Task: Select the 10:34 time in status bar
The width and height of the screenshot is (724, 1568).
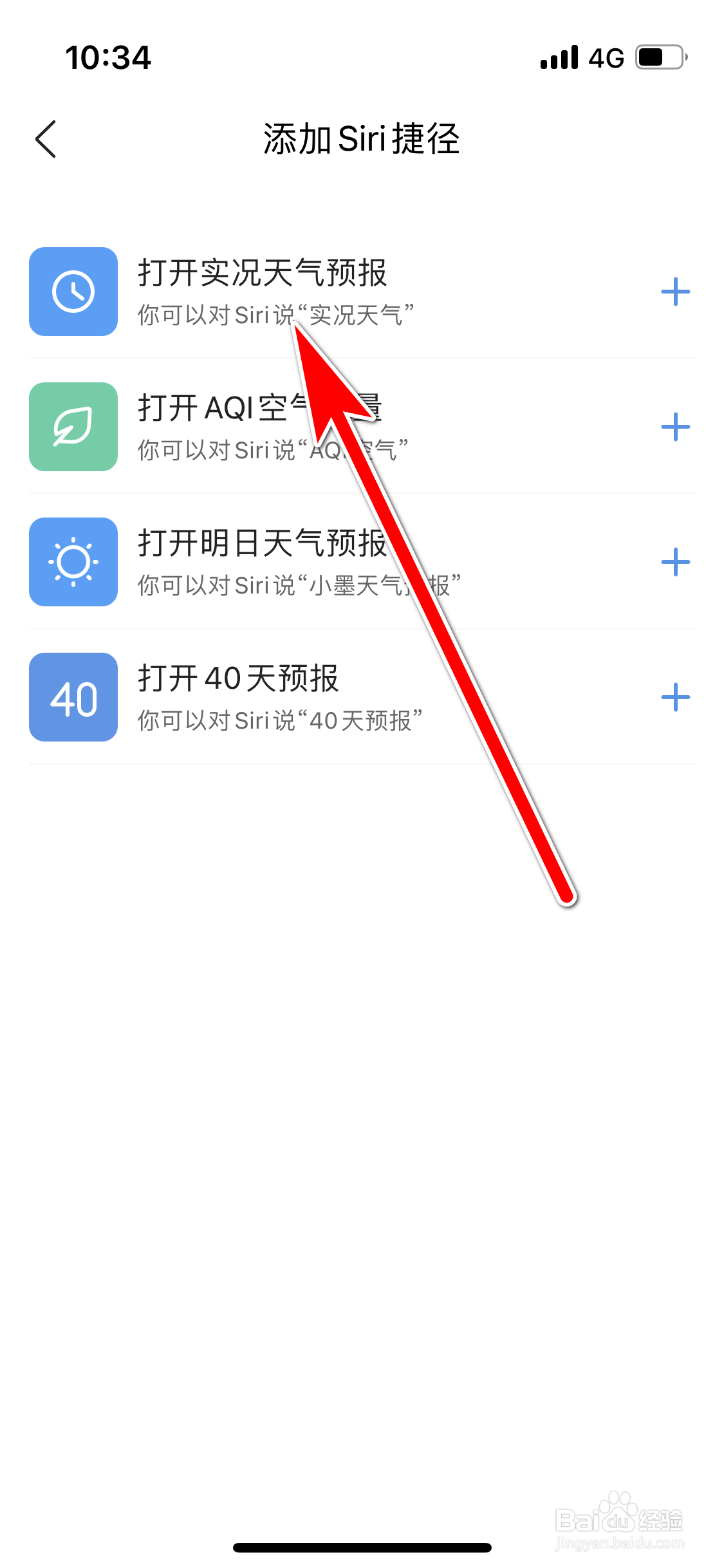Action: pos(109,57)
